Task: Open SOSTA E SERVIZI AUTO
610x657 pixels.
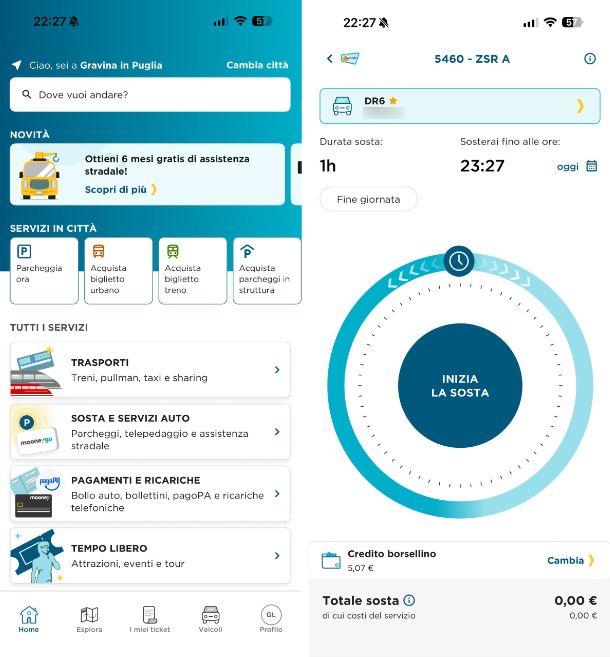Action: (x=150, y=432)
